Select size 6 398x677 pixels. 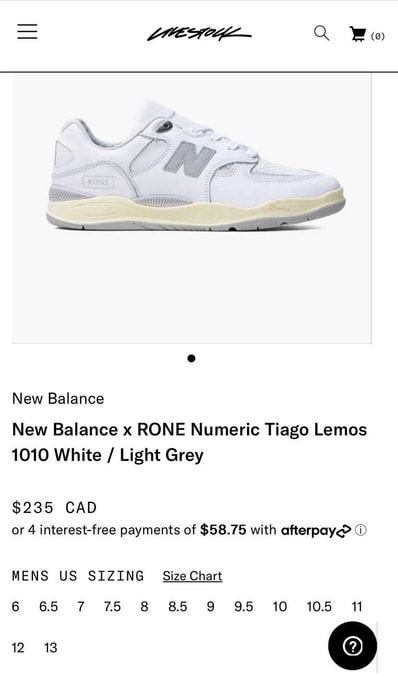click(16, 607)
